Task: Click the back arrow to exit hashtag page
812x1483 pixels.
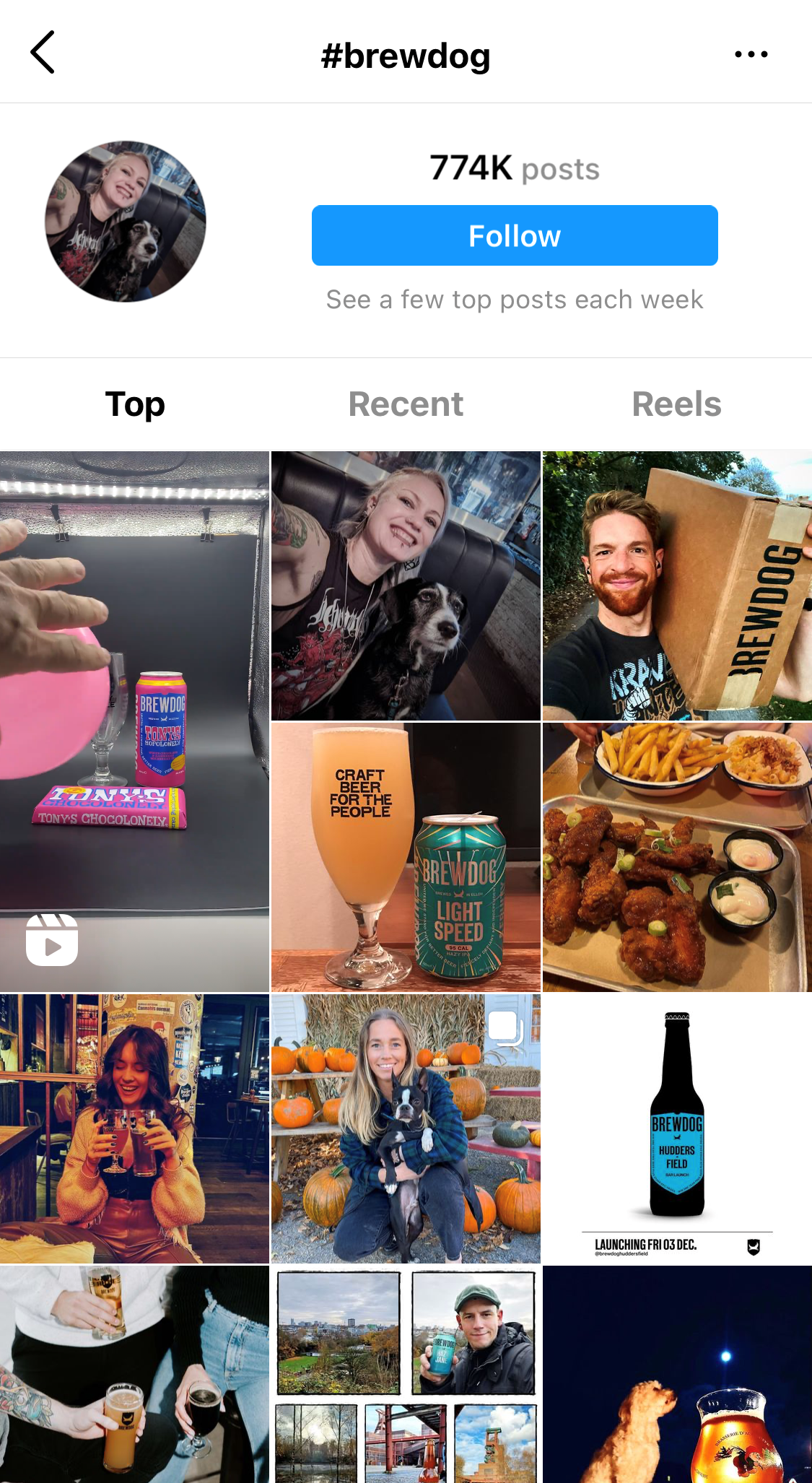Action: pyautogui.click(x=43, y=53)
